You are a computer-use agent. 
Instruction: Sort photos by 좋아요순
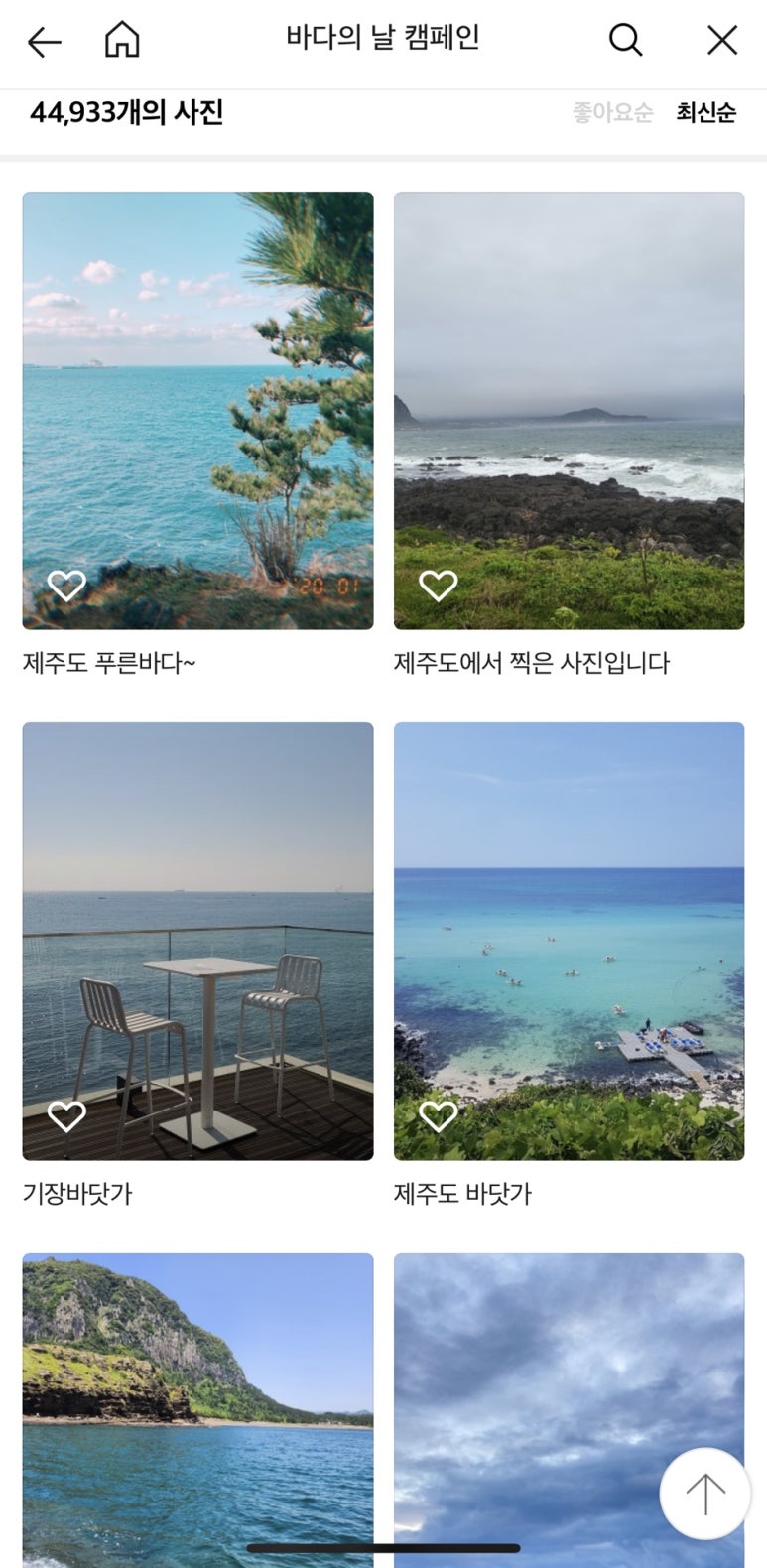pyautogui.click(x=612, y=113)
